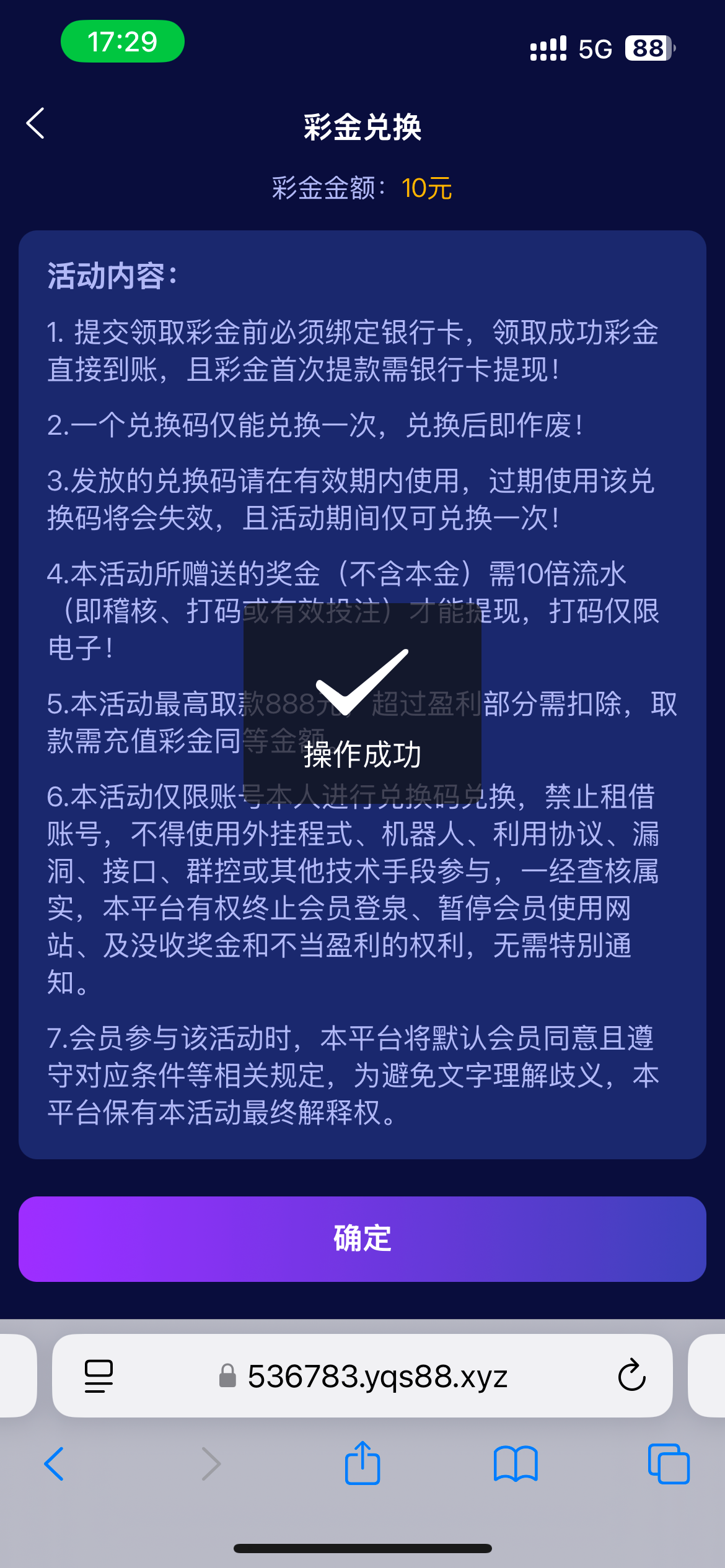The height and width of the screenshot is (1568, 725).
Task: Open Safari page settings menu
Action: point(99,1376)
